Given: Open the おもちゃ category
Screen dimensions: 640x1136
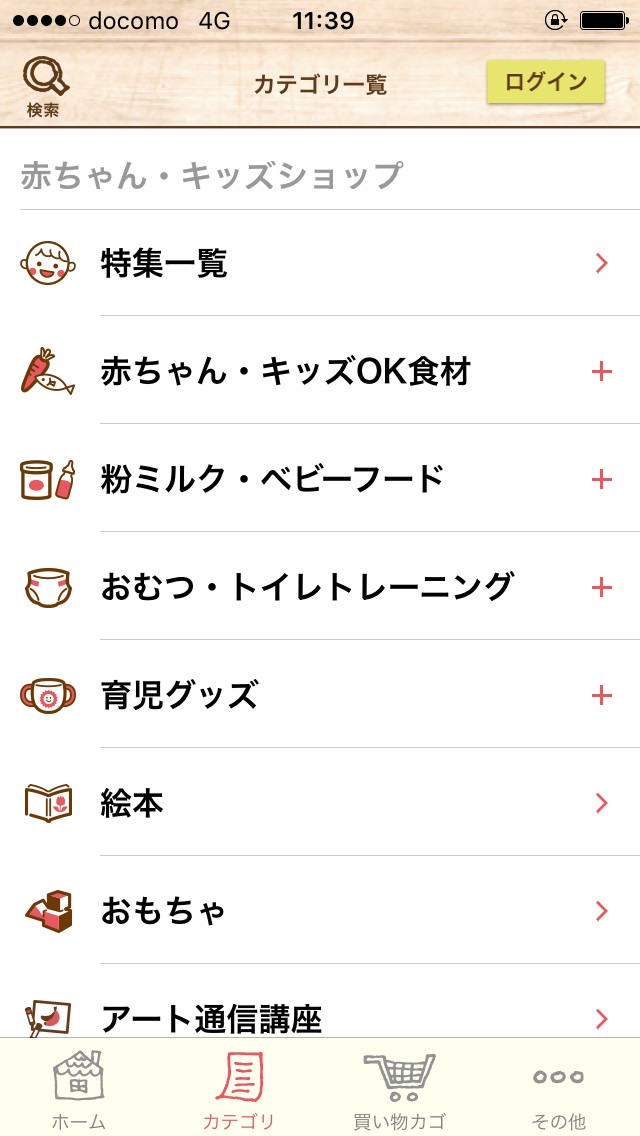Looking at the screenshot, I should 320,911.
